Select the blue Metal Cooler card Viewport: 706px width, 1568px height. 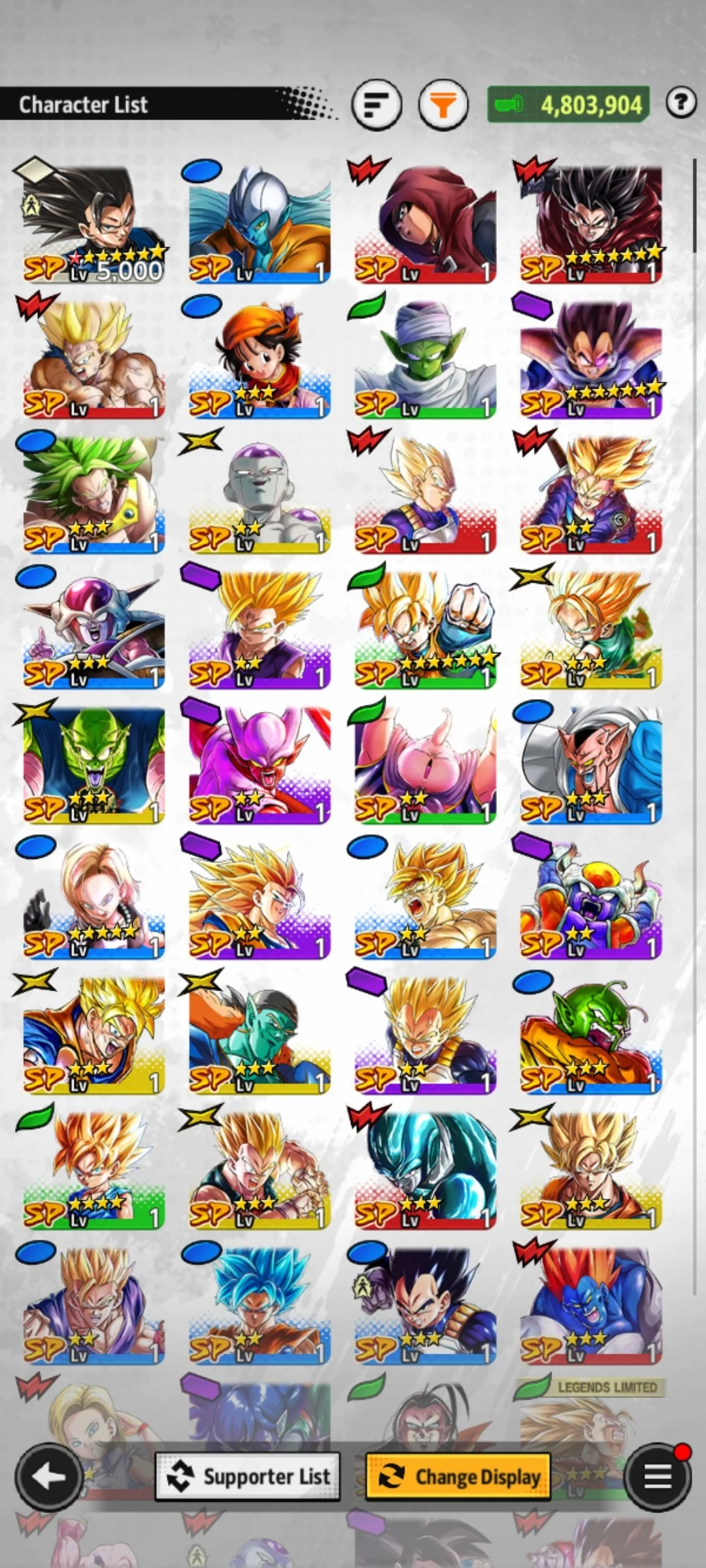pyautogui.click(x=425, y=1171)
